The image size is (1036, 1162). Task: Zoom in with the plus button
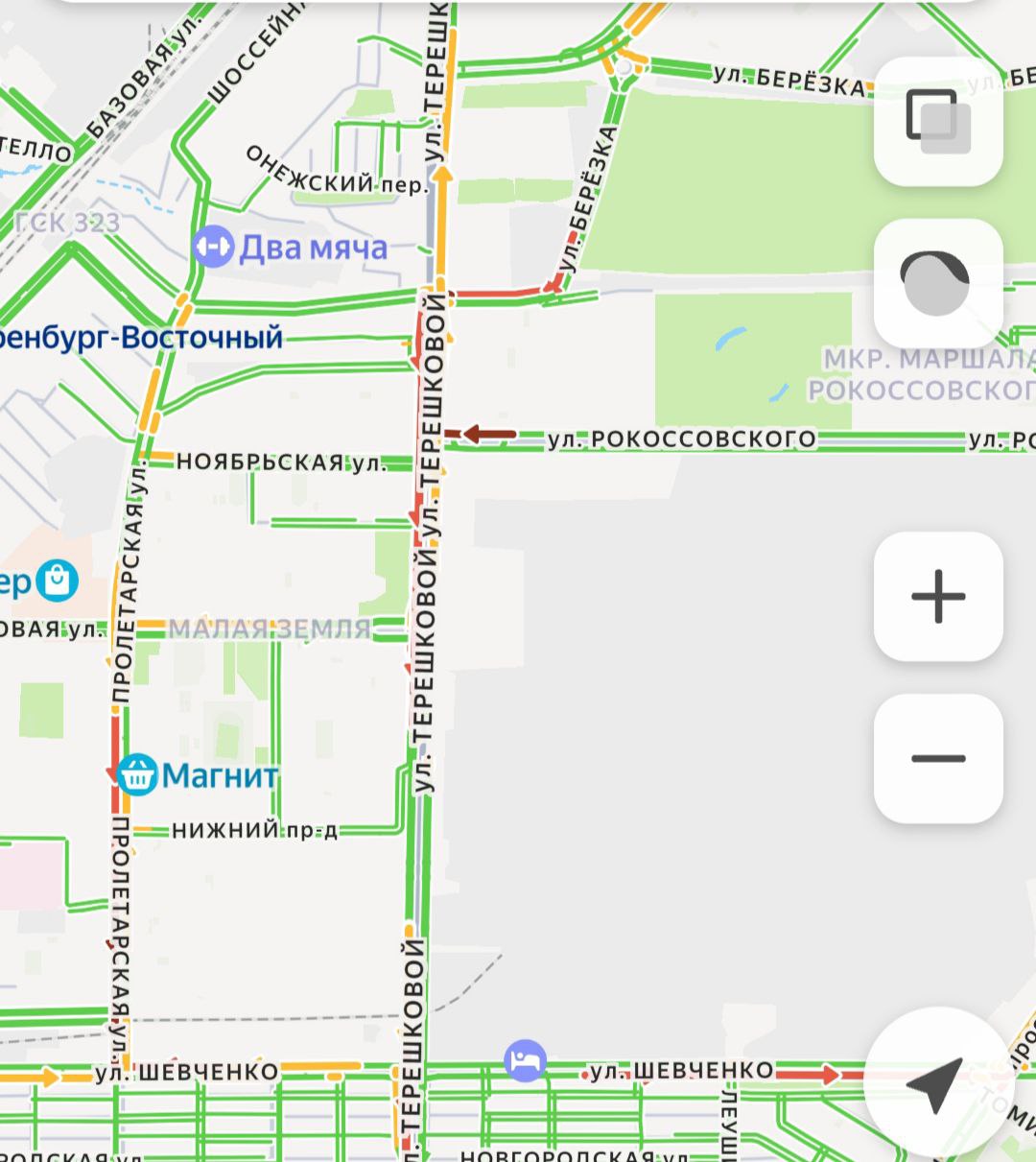937,596
